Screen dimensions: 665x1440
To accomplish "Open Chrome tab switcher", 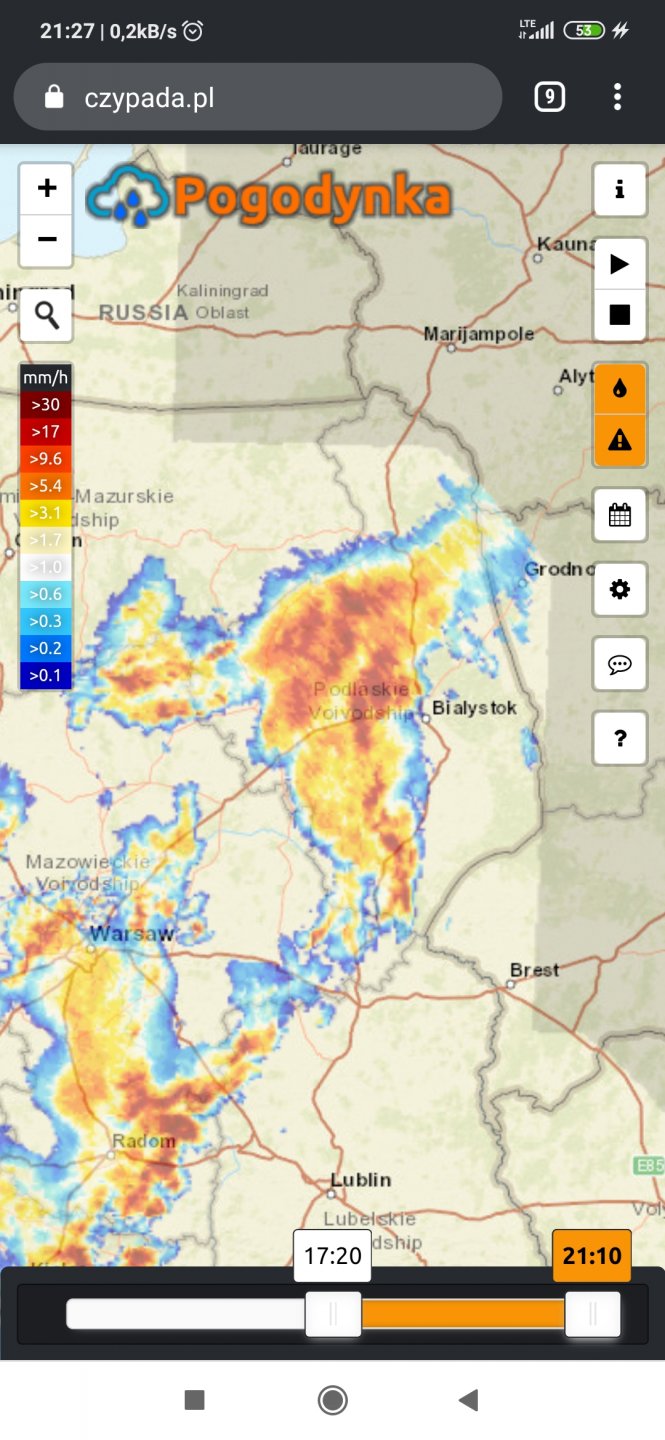I will pyautogui.click(x=549, y=97).
